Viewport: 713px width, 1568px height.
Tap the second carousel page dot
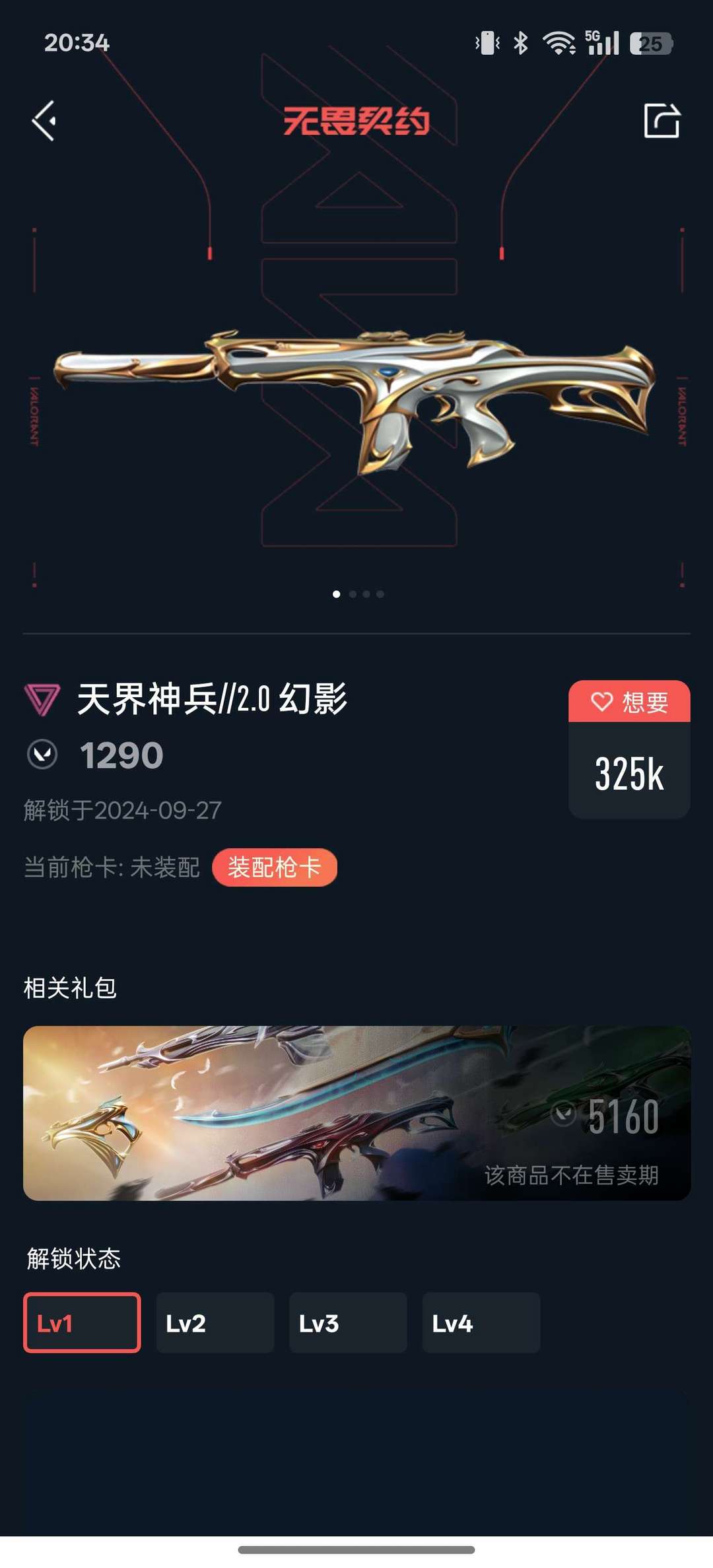click(x=353, y=594)
